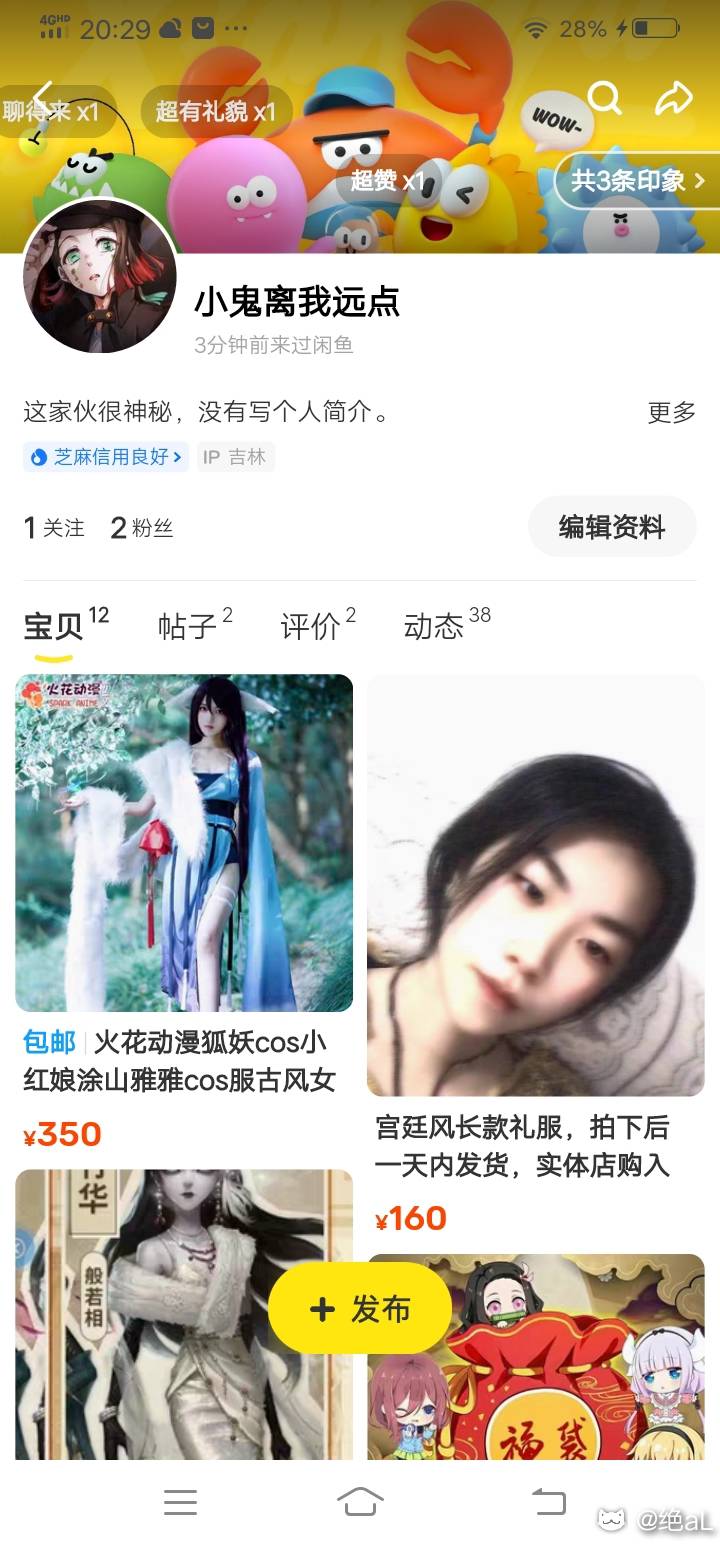Viewport: 720px width, 1544px height.
Task: View the 2 粉丝 followers list
Action: [142, 528]
